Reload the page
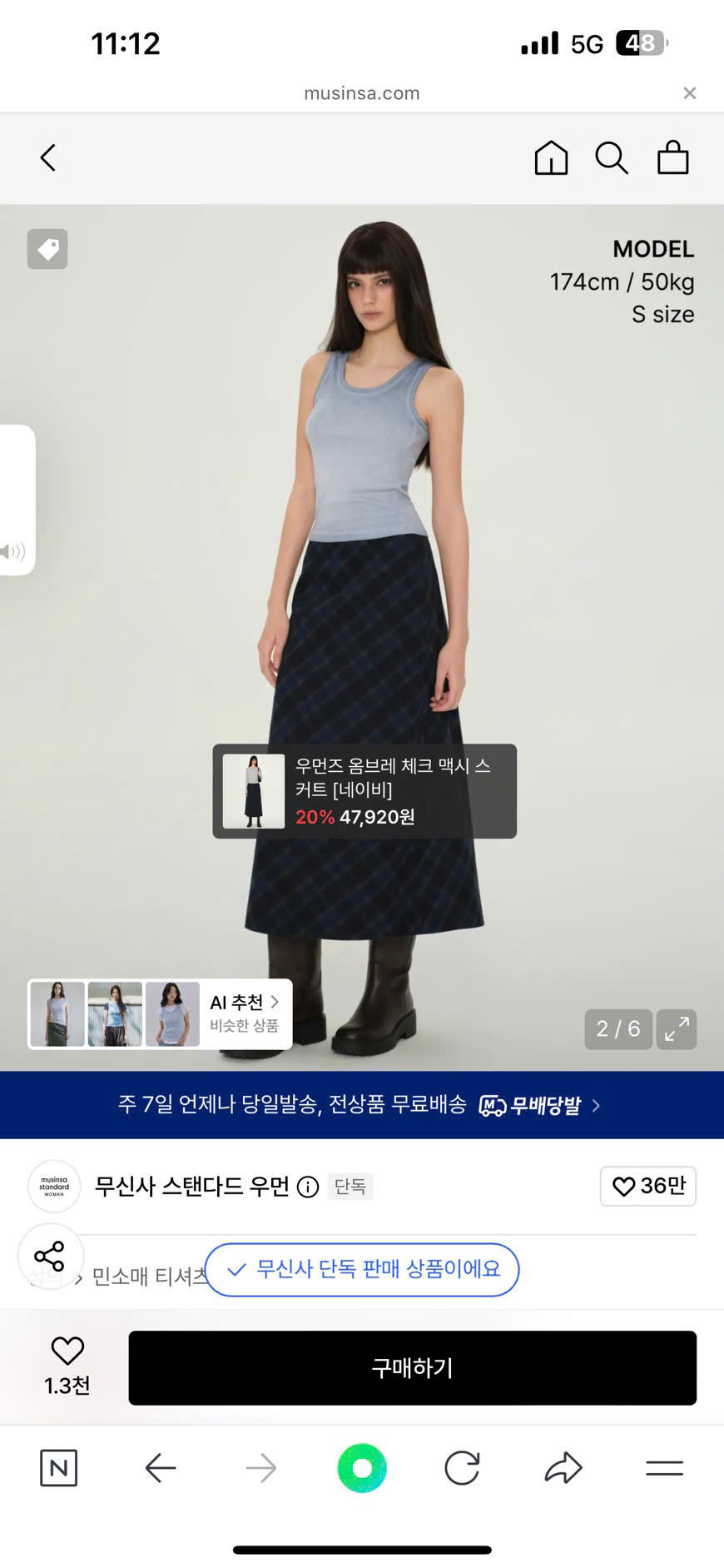 (x=462, y=1467)
